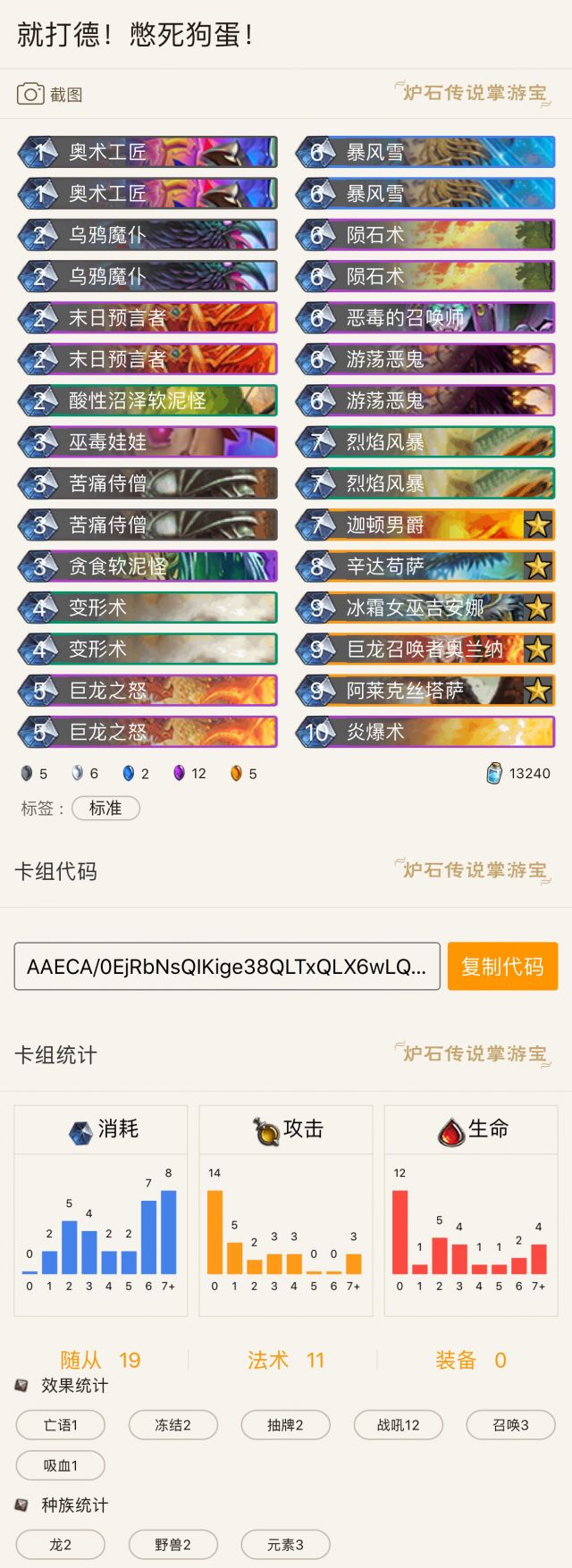572x1568 pixels.
Task: Choose the 抽牌2 effect chip
Action: (x=285, y=1425)
